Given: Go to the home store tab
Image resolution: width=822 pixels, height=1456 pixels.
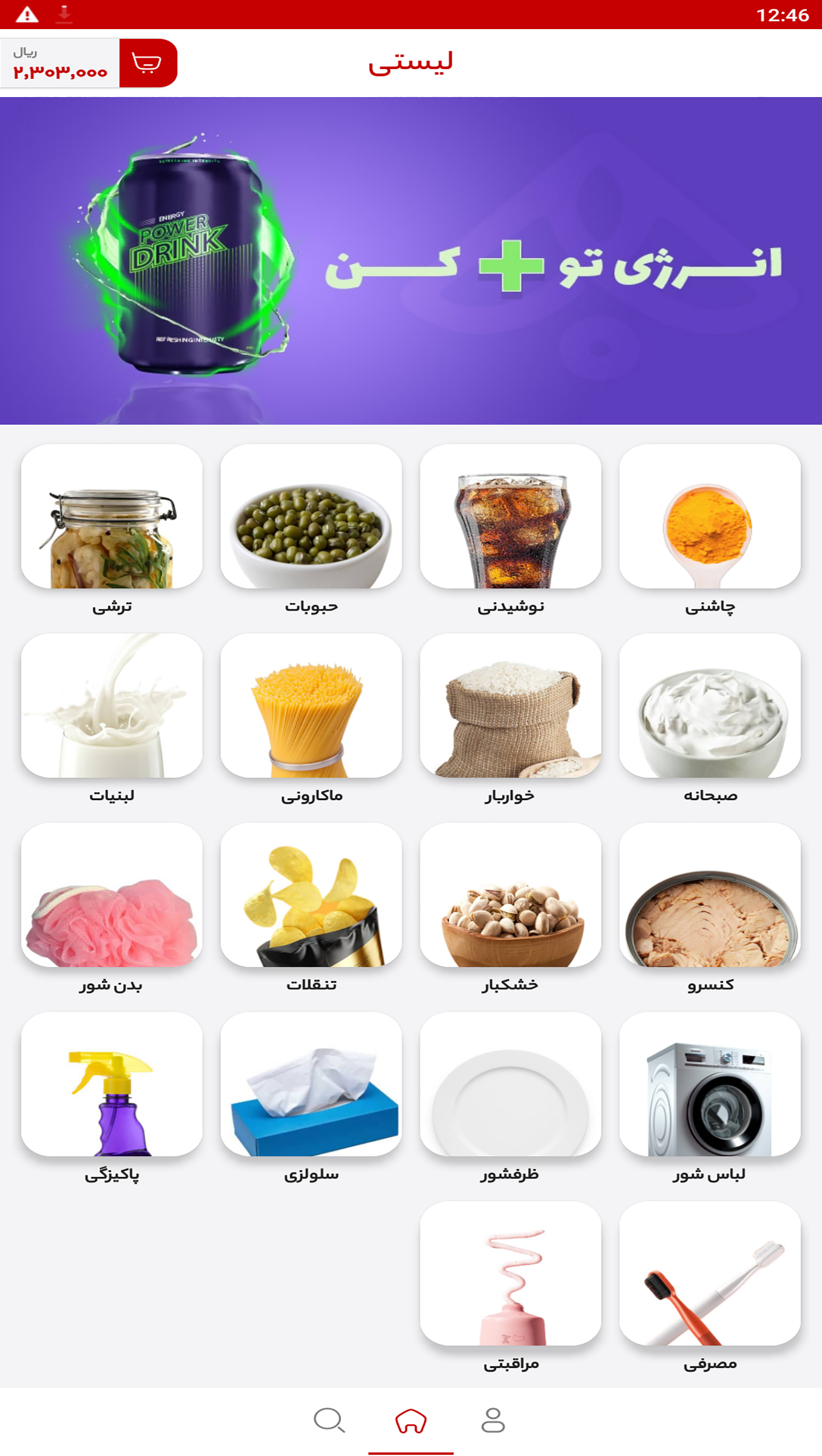Looking at the screenshot, I should point(411,1420).
